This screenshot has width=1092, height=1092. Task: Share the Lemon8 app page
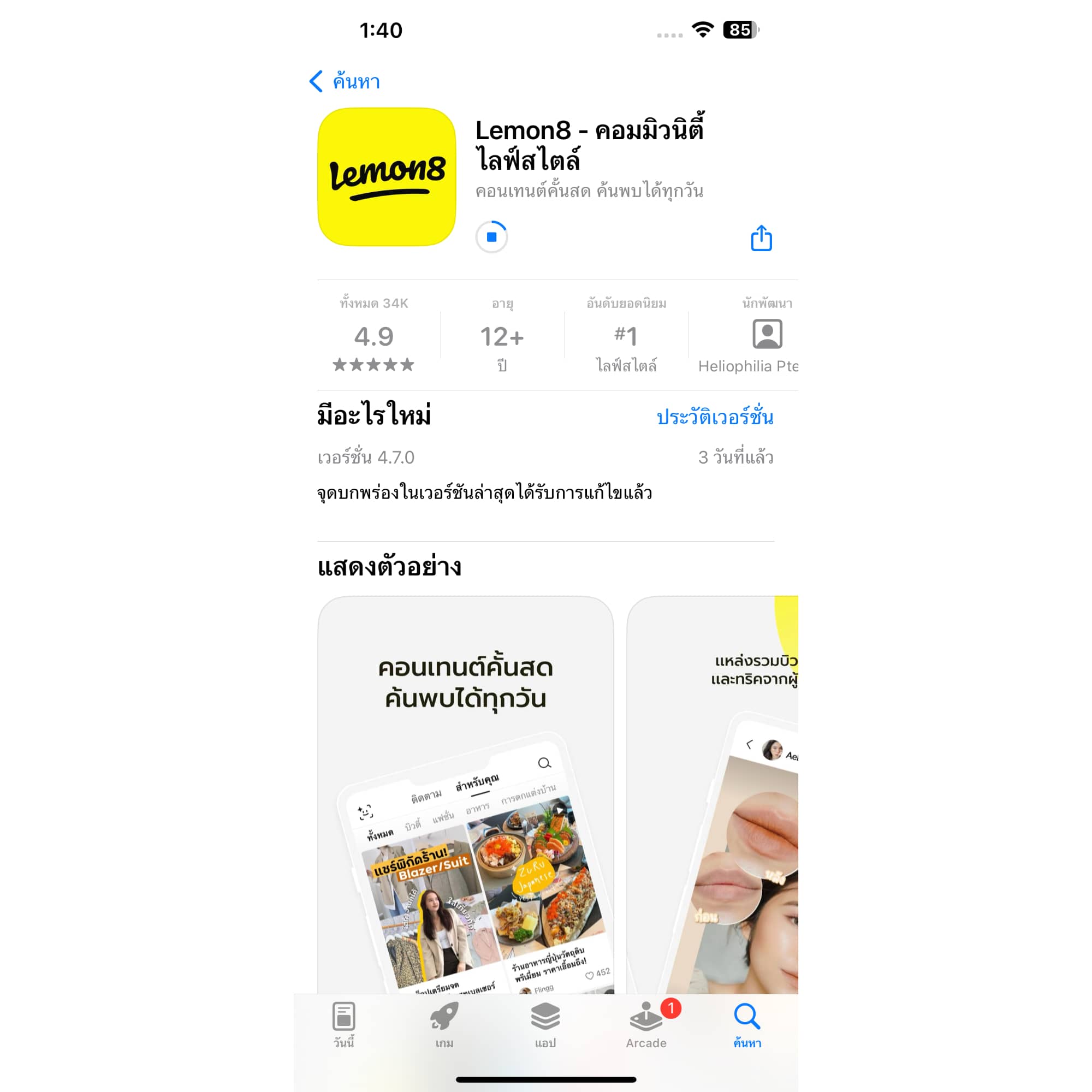click(x=761, y=238)
